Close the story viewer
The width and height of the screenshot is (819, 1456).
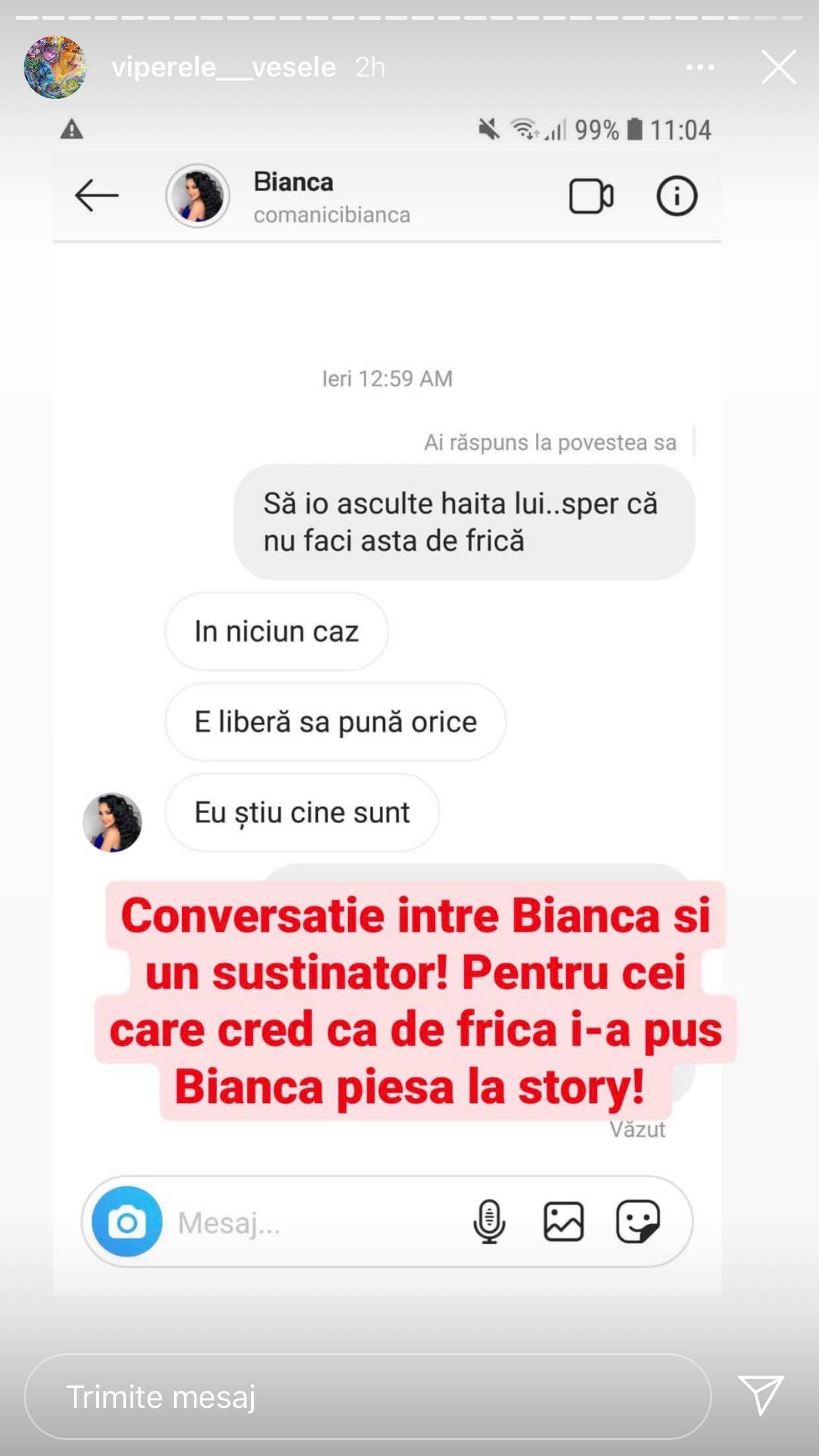point(778,67)
